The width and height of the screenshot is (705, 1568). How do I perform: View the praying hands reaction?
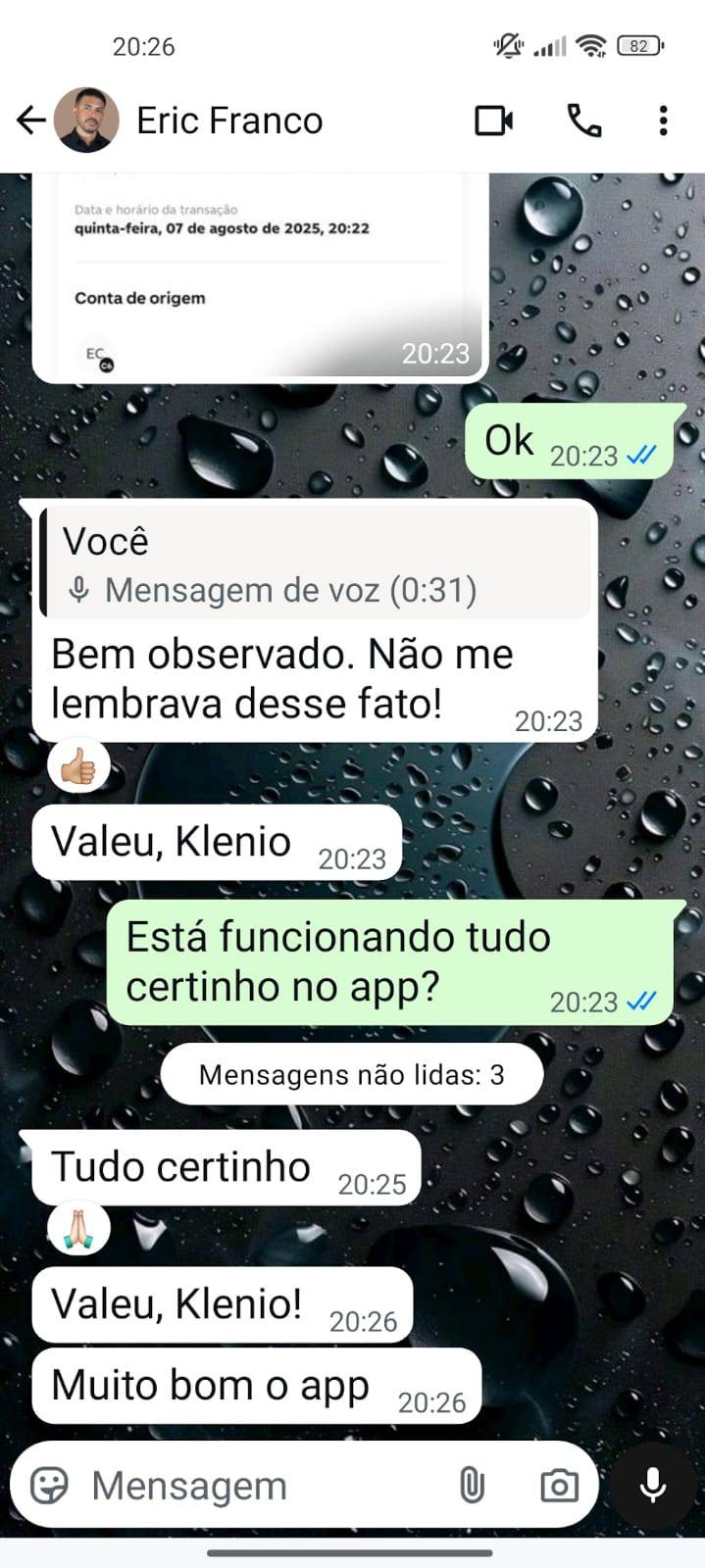tap(79, 1229)
